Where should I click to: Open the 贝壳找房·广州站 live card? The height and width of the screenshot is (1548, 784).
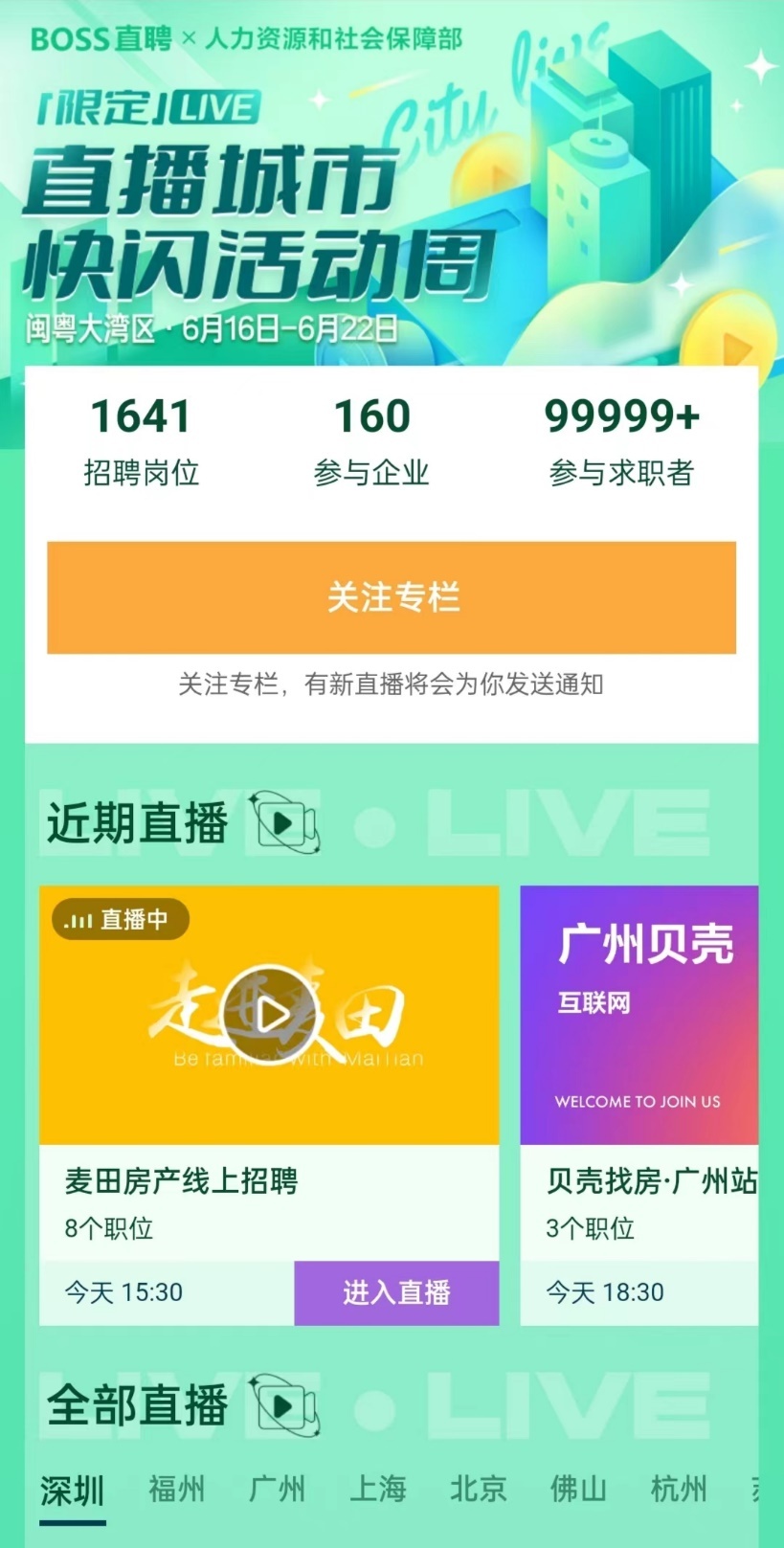pyautogui.click(x=639, y=1101)
